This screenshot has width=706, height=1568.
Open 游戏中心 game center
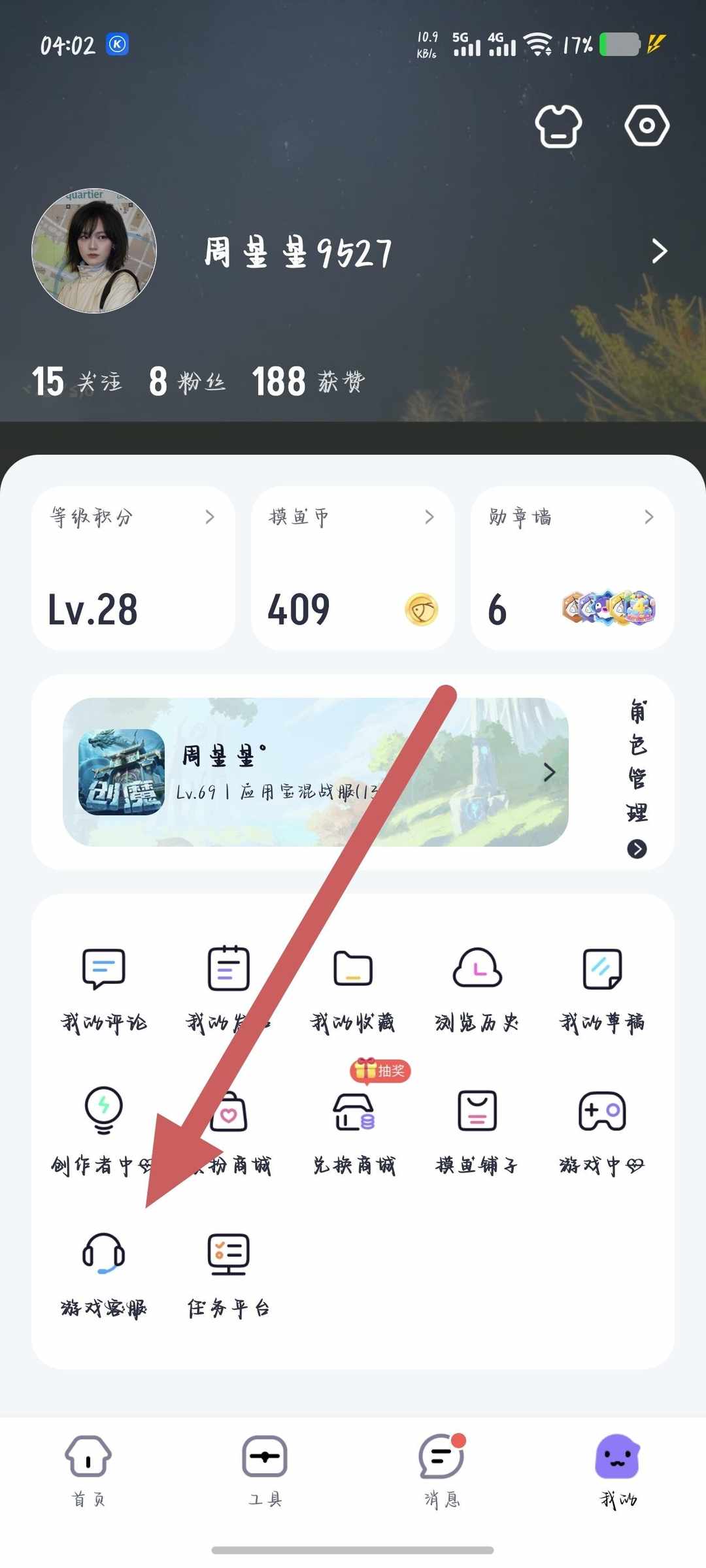pos(602,1130)
